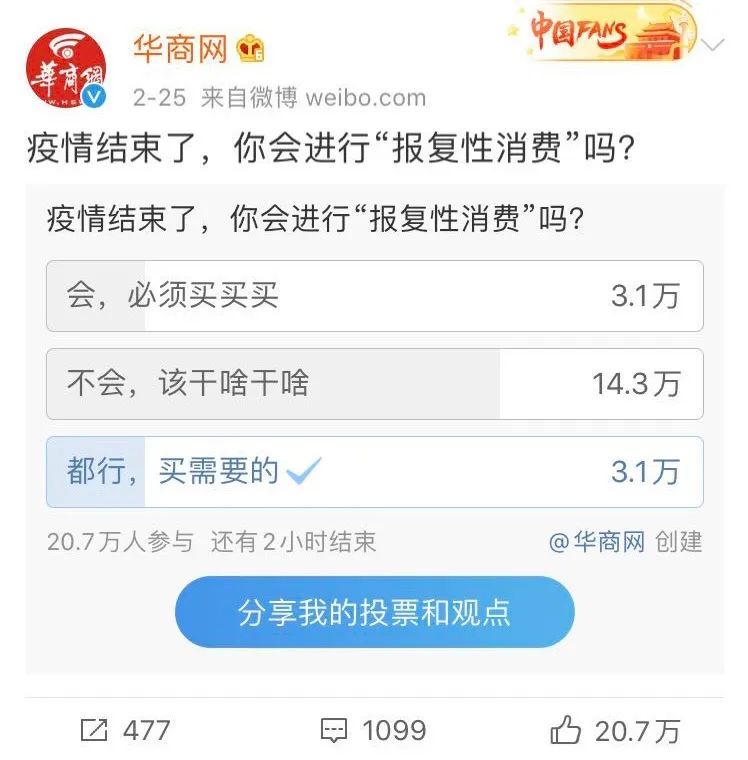Open 华商网 profile avatar
Viewport: 748px width, 760px height.
click(66, 68)
